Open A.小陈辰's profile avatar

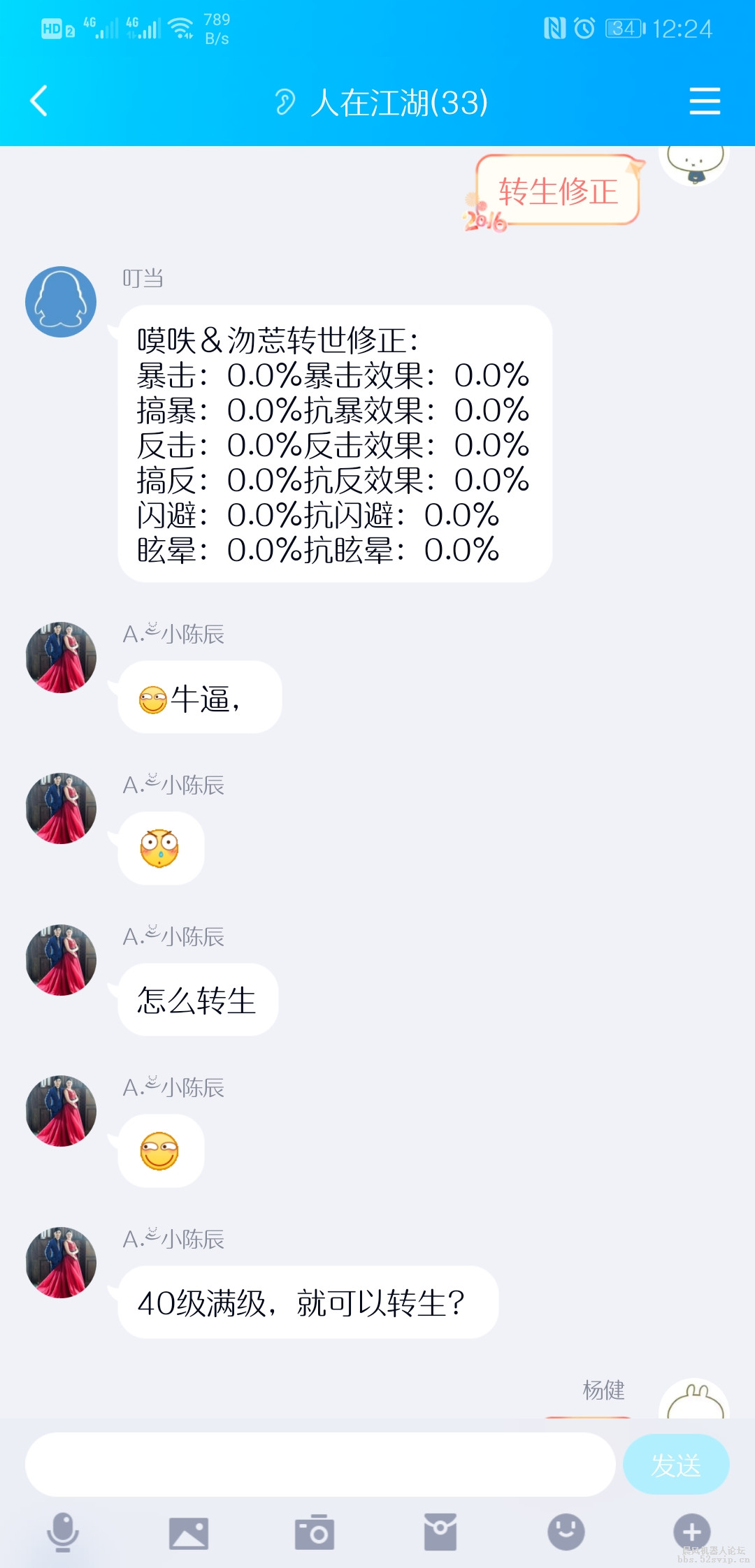coord(61,657)
